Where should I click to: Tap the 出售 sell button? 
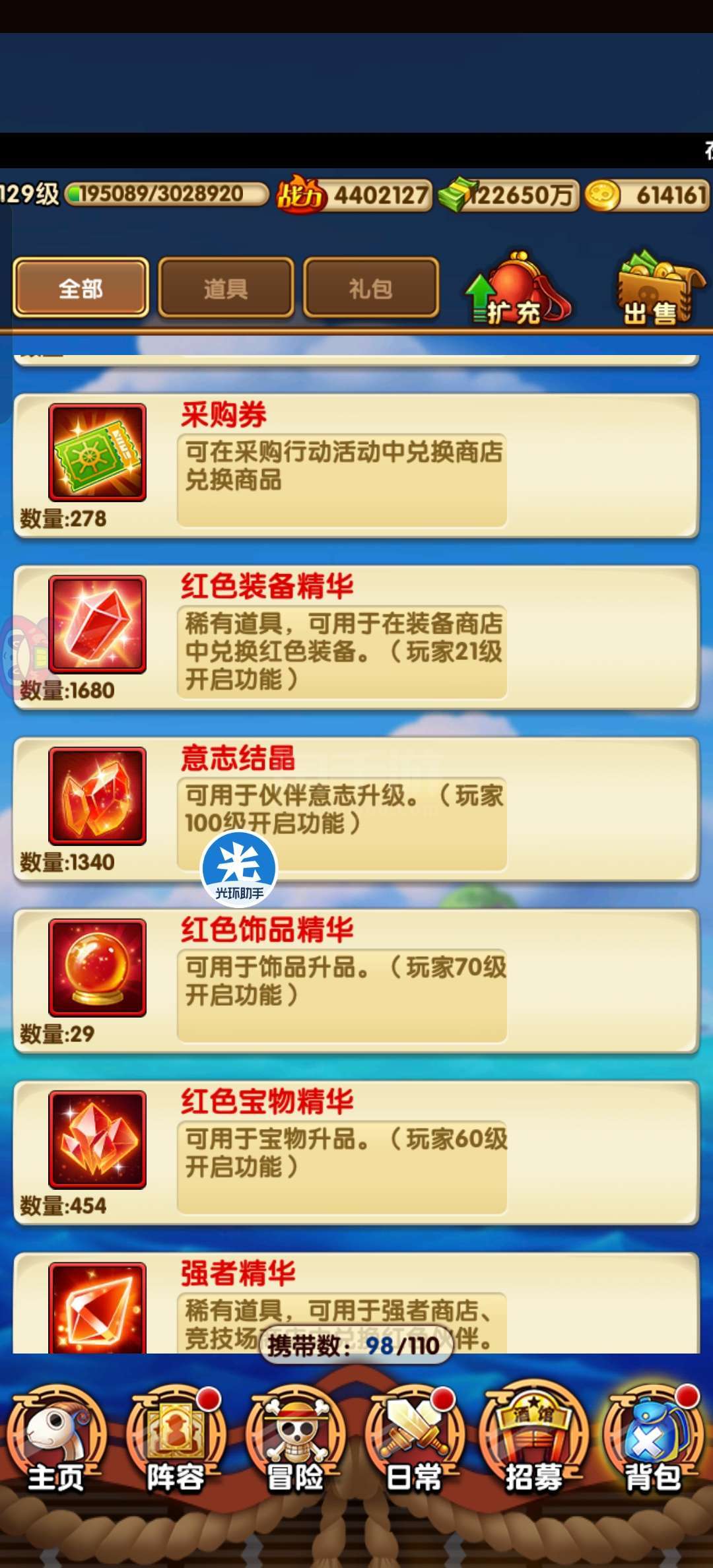point(658,289)
